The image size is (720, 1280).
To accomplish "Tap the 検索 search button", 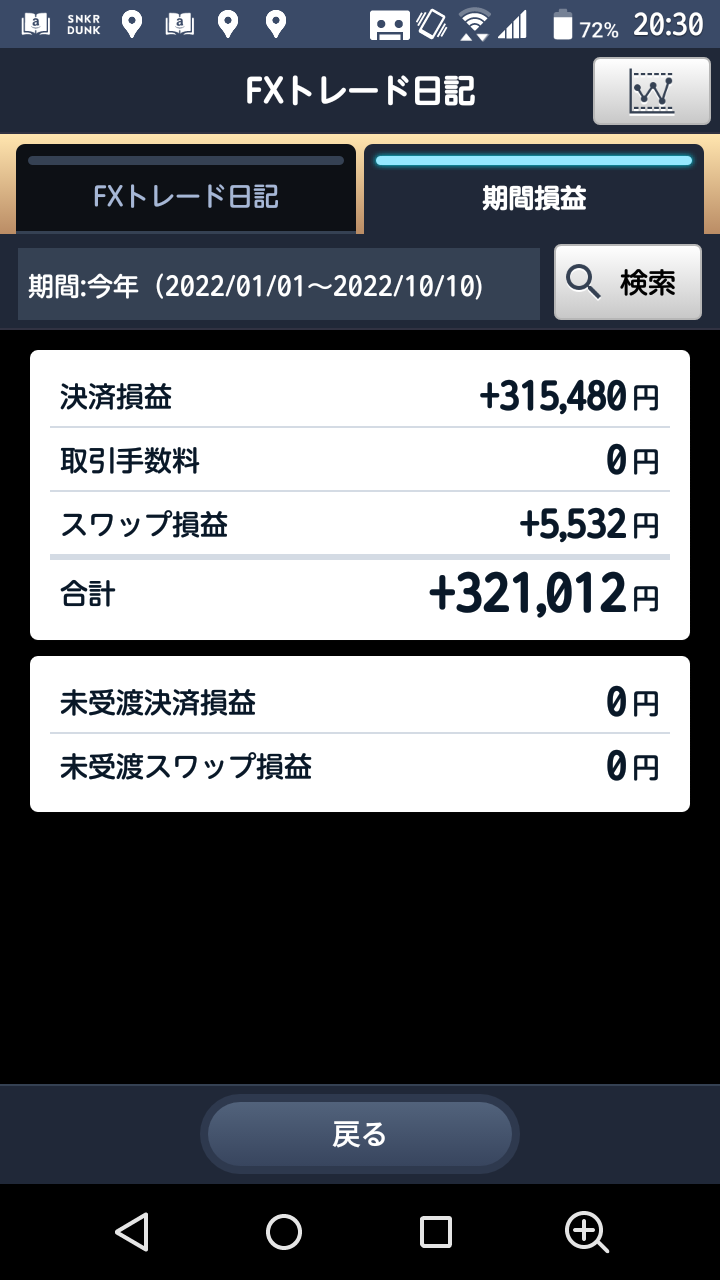I will (x=628, y=283).
